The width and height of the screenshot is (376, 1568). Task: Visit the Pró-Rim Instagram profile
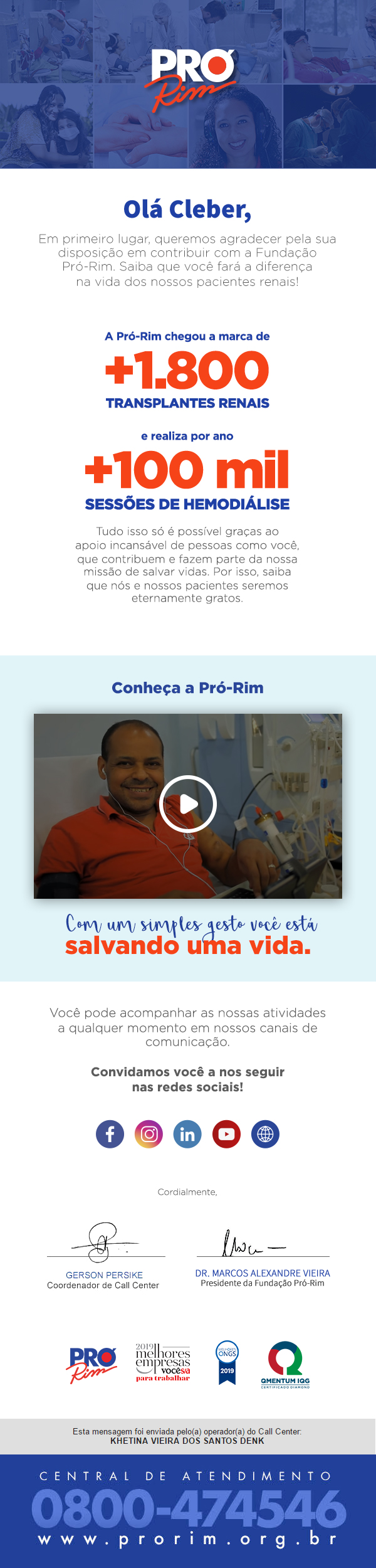click(x=149, y=1134)
